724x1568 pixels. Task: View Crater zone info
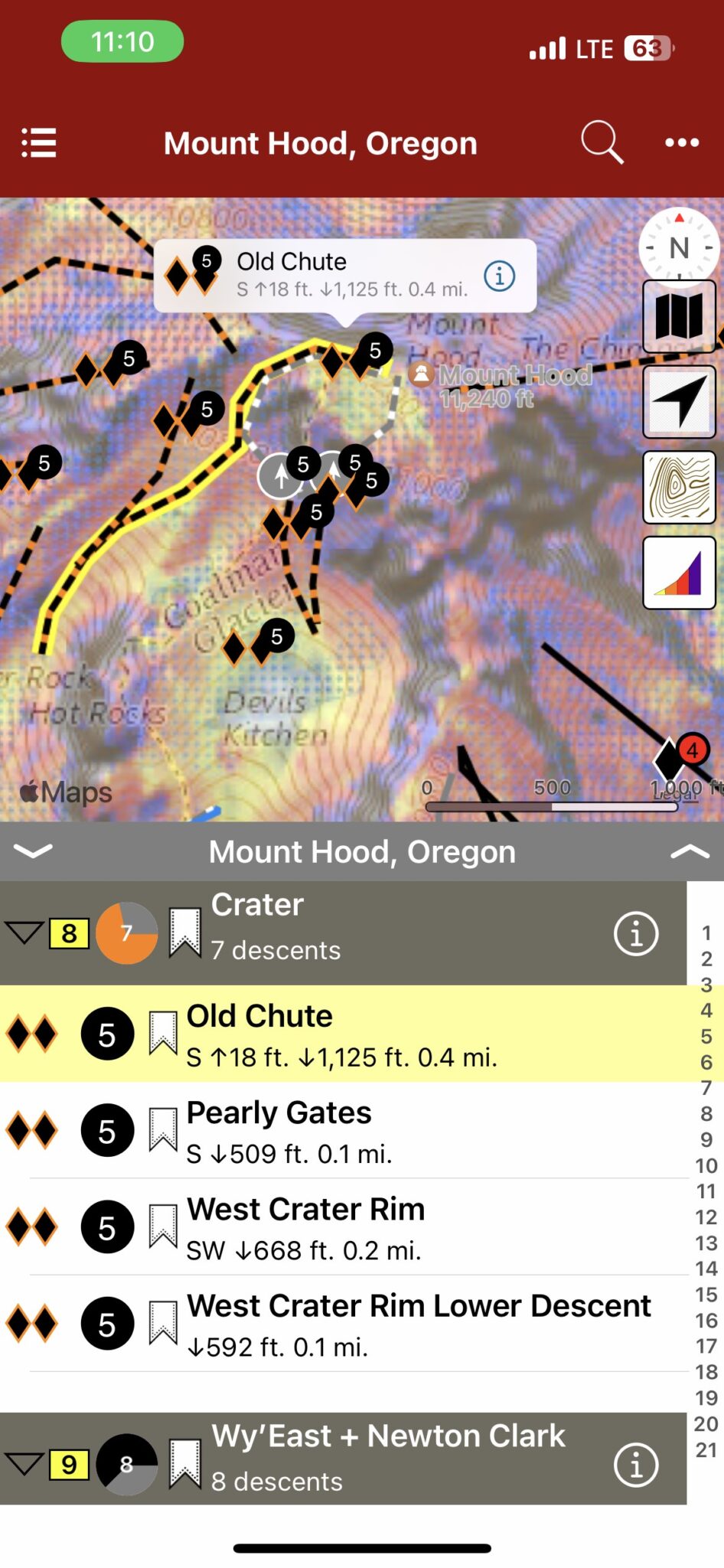(636, 933)
